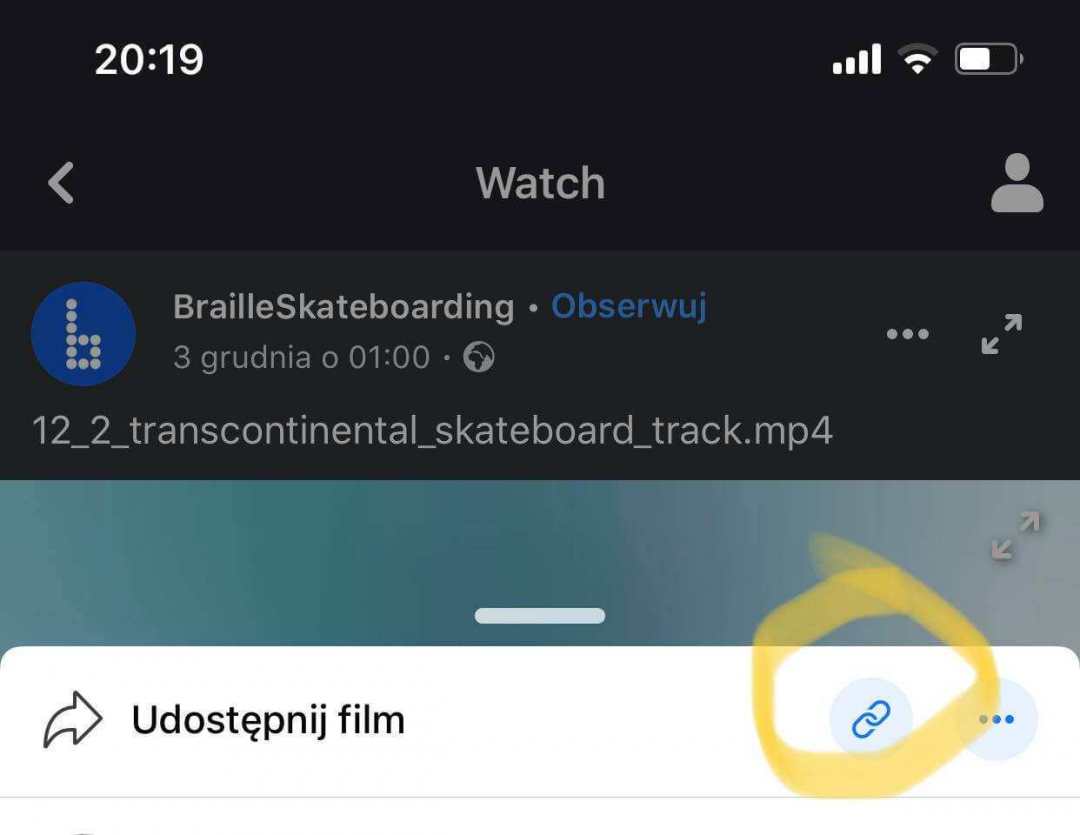
Task: Expand the post with the header fullscreen arrows
Action: pyautogui.click(x=1001, y=334)
